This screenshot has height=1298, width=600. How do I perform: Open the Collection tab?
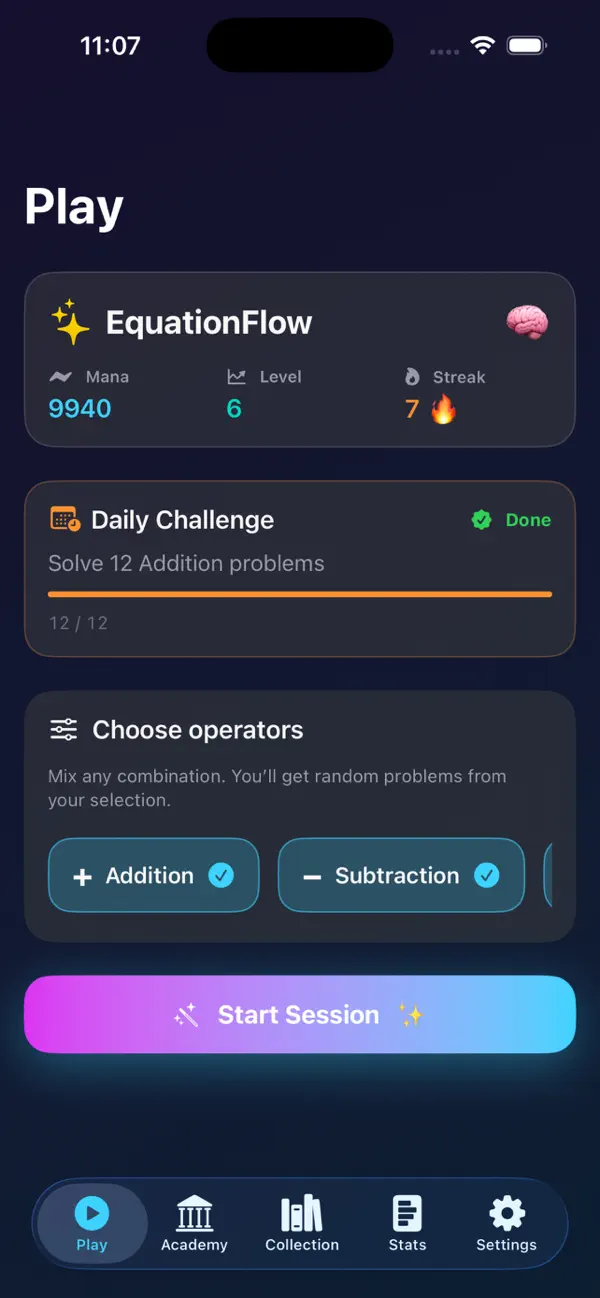tap(302, 1224)
